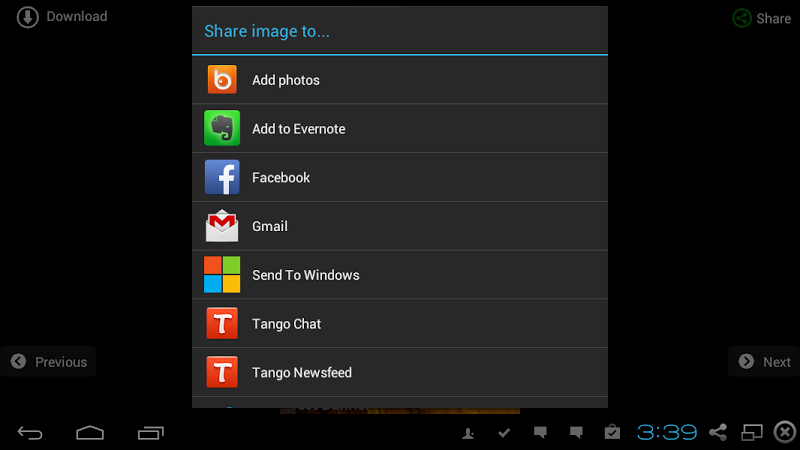Tap the Share button in top corner
The image size is (800, 450).
point(762,18)
